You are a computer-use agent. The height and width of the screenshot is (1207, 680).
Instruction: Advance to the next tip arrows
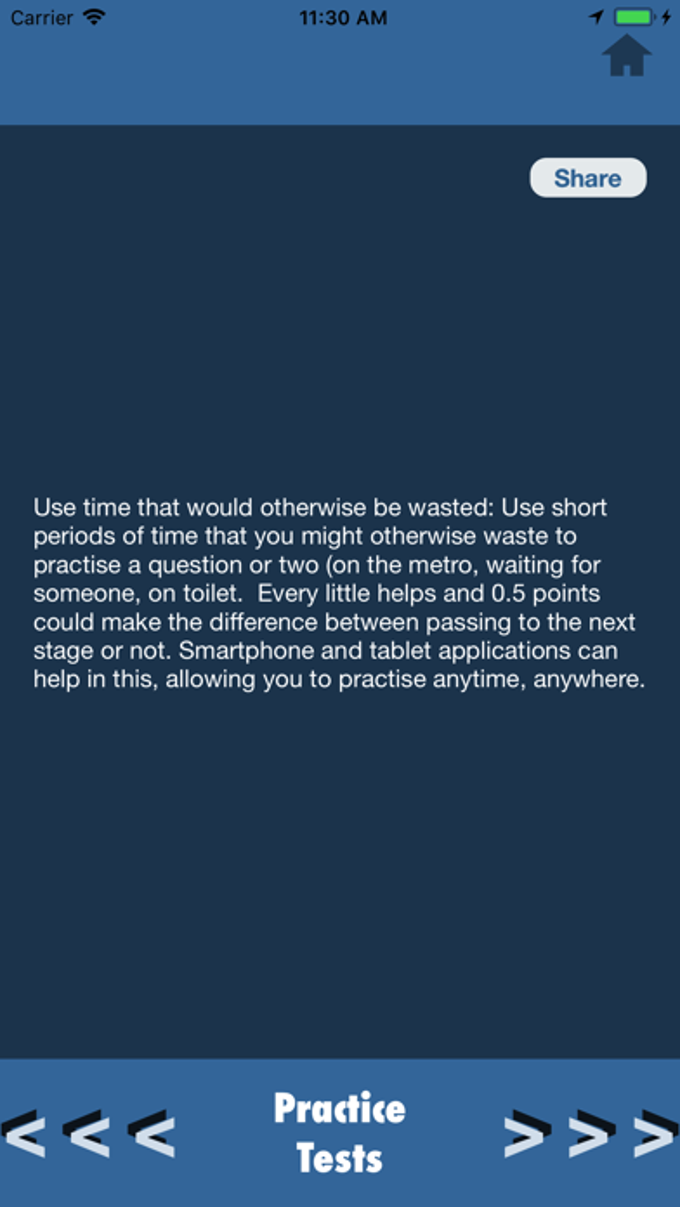591,1133
